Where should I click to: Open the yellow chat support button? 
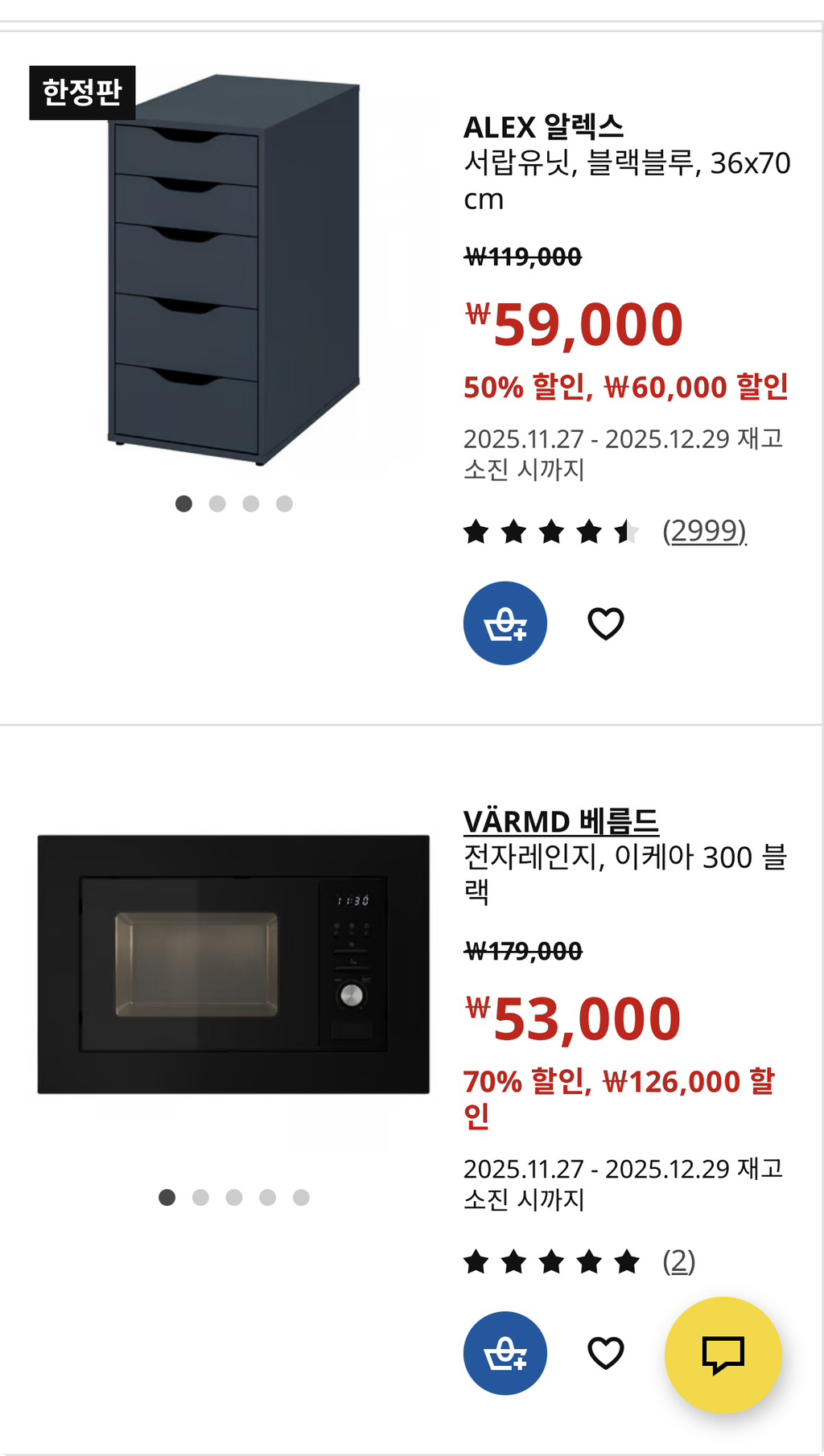723,1355
